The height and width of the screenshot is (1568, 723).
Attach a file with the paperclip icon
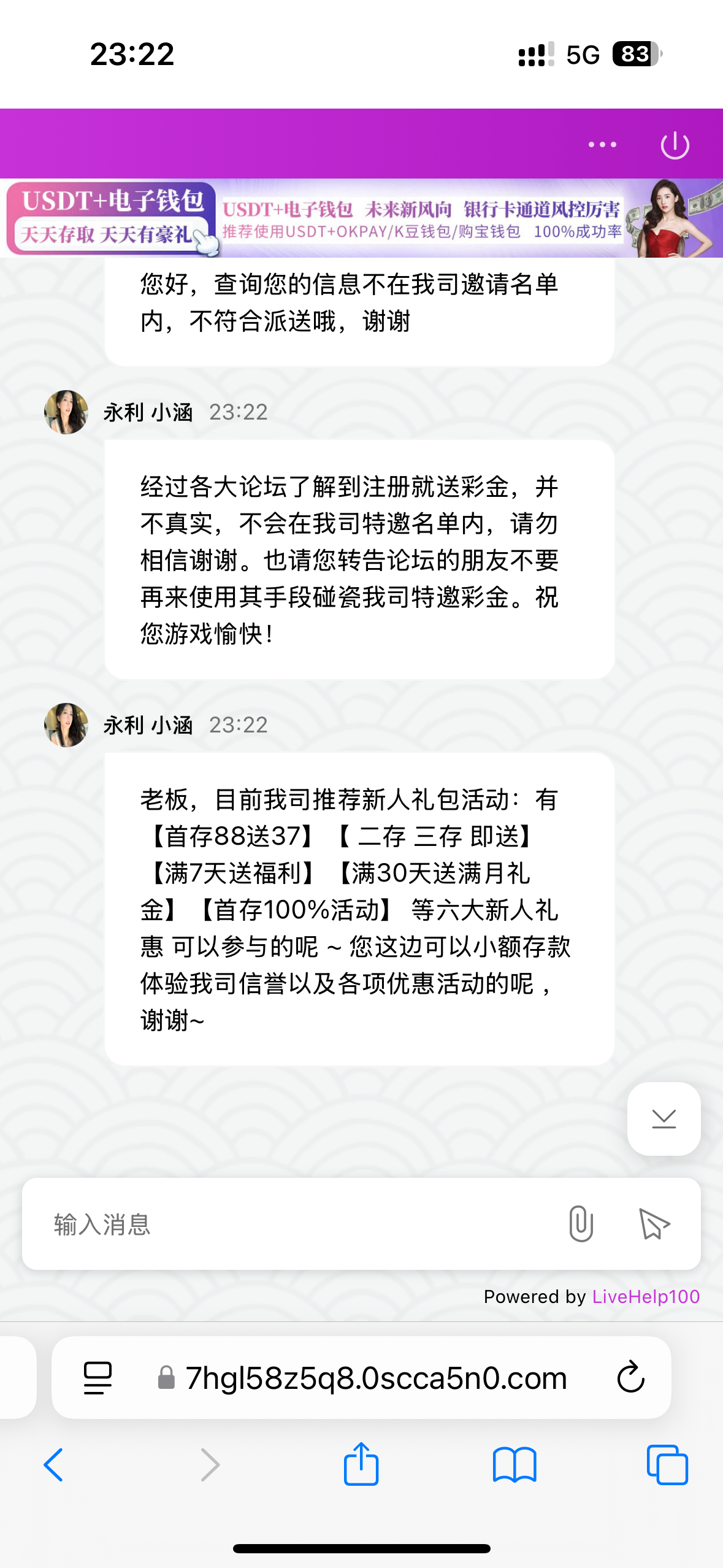click(580, 1224)
